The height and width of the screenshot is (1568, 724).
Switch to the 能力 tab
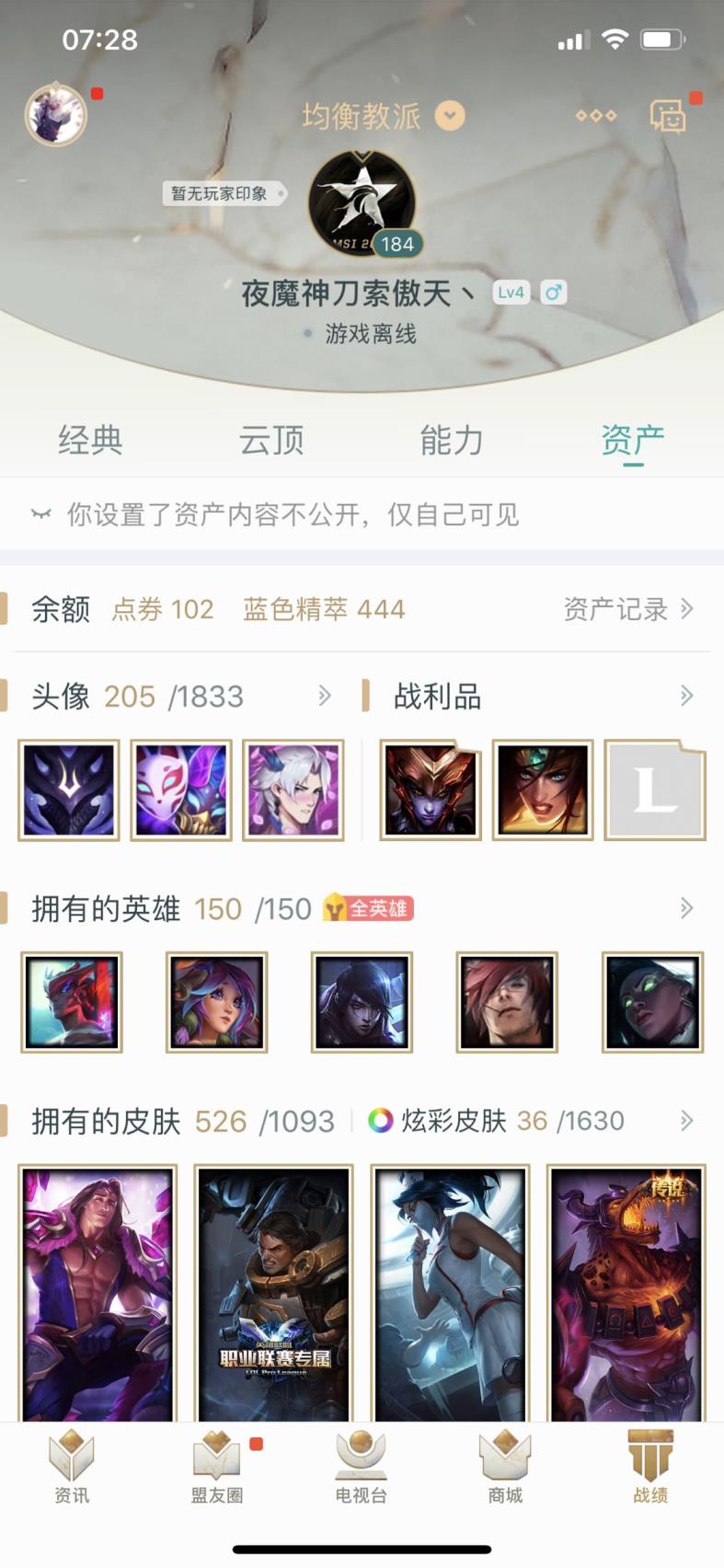coord(452,441)
